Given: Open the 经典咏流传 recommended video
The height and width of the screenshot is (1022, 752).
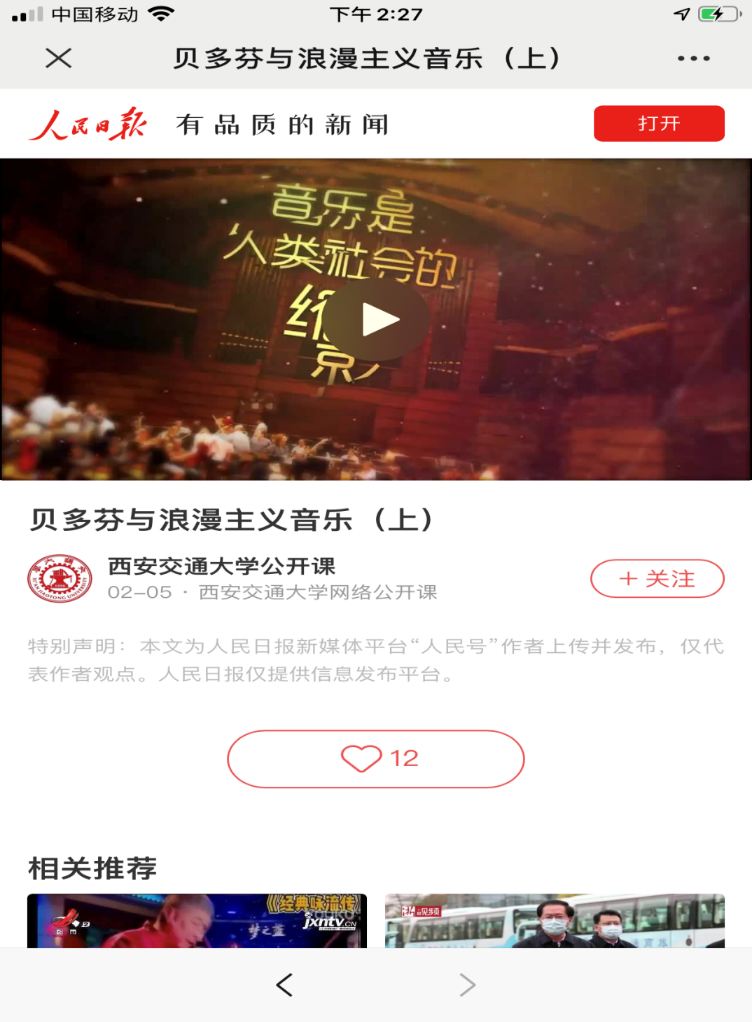Looking at the screenshot, I should (197, 920).
